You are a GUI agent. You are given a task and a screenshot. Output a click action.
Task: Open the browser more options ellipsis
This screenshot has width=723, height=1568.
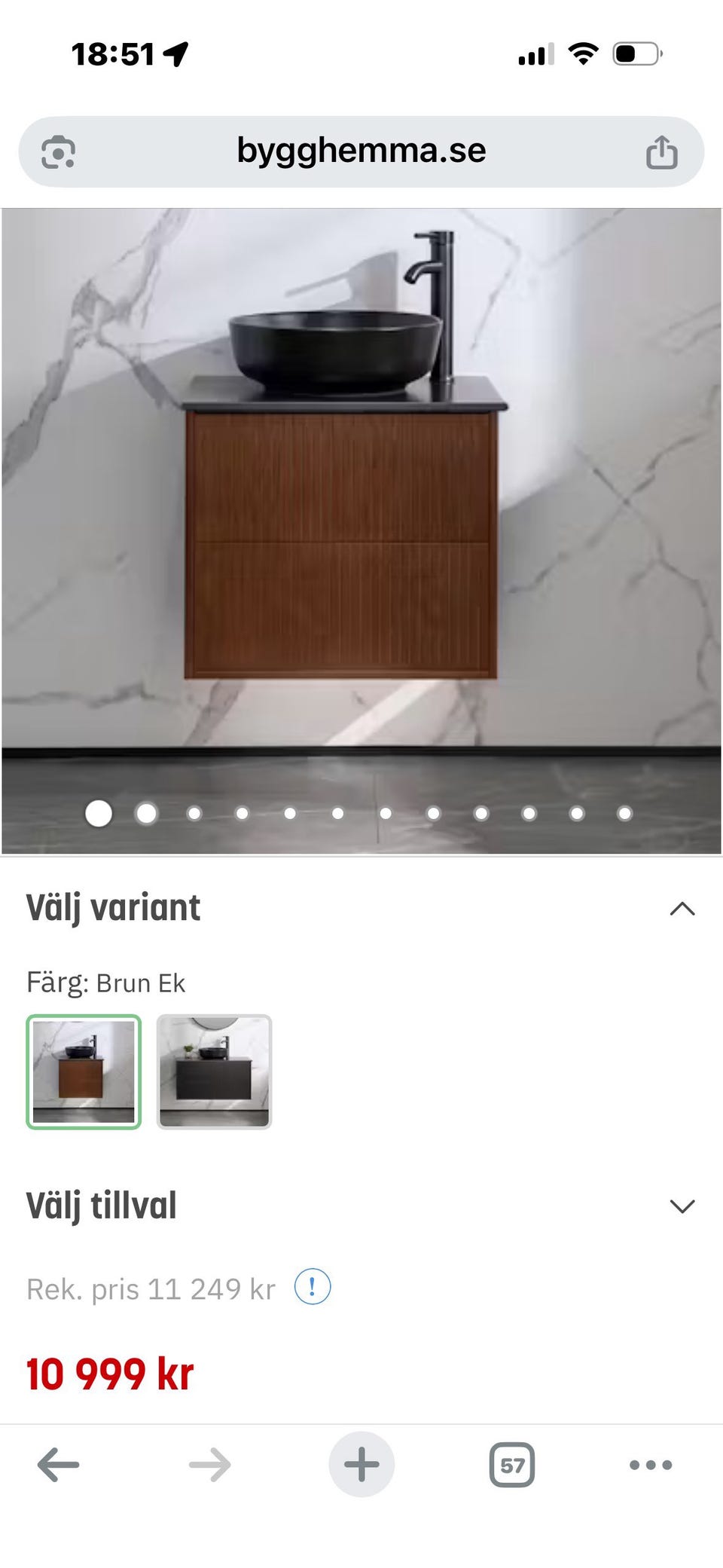tap(649, 1464)
